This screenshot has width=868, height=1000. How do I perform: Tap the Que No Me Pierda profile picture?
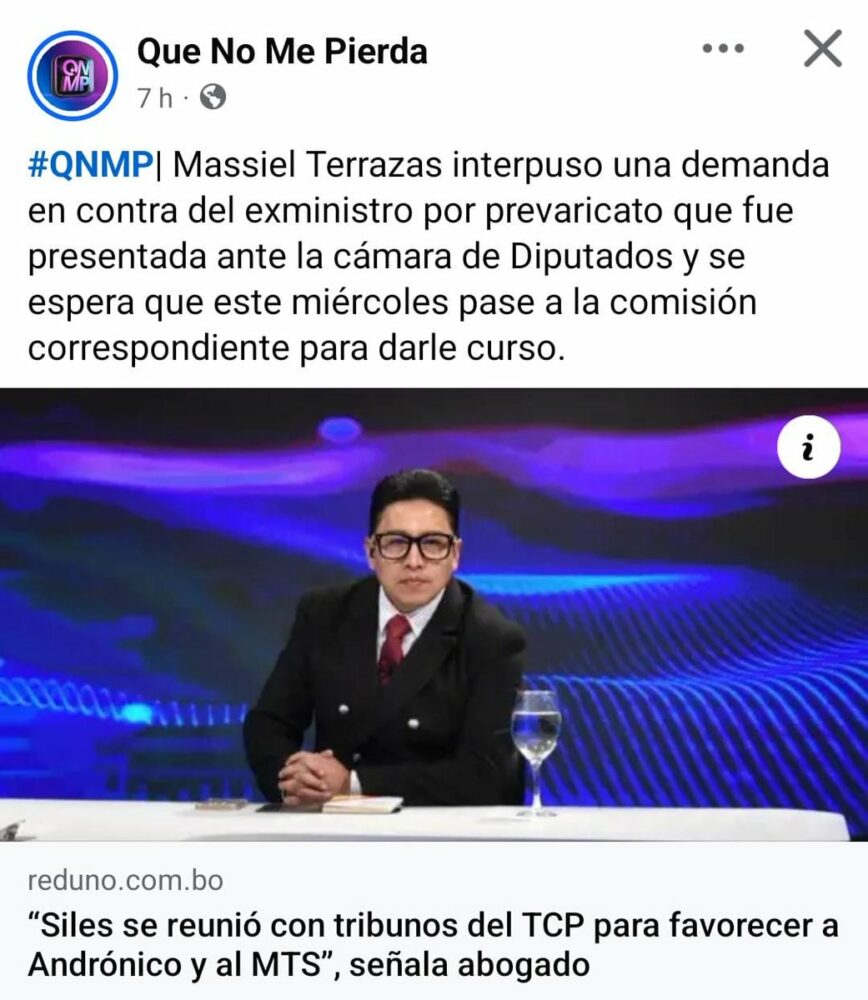coord(72,75)
